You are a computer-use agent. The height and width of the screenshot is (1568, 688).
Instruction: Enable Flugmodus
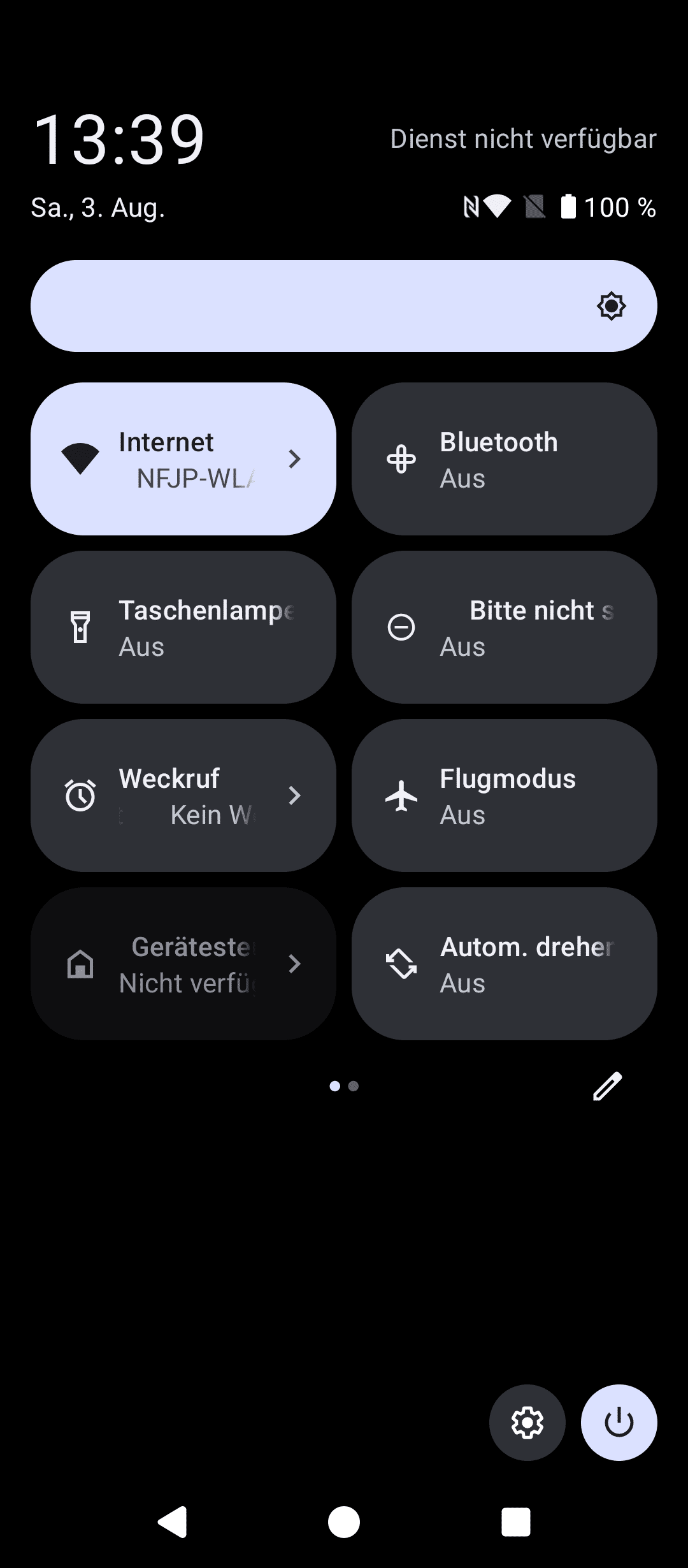(x=504, y=795)
